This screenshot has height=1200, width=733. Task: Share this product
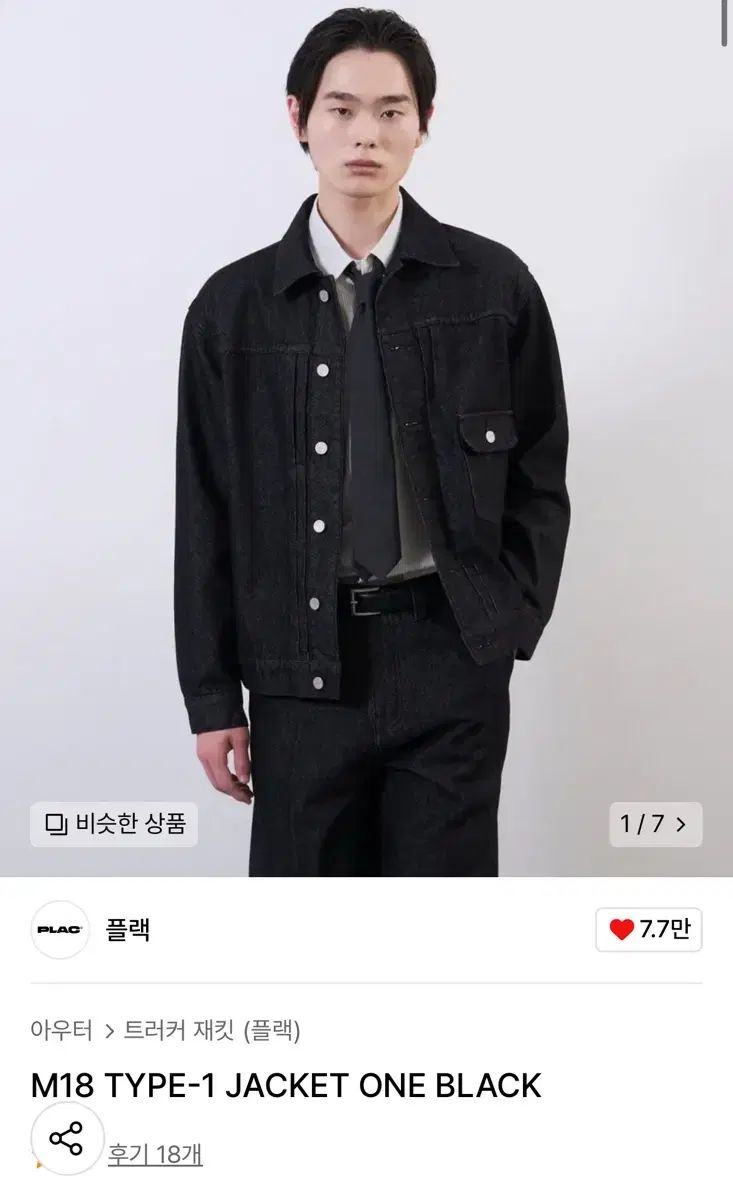67,1139
